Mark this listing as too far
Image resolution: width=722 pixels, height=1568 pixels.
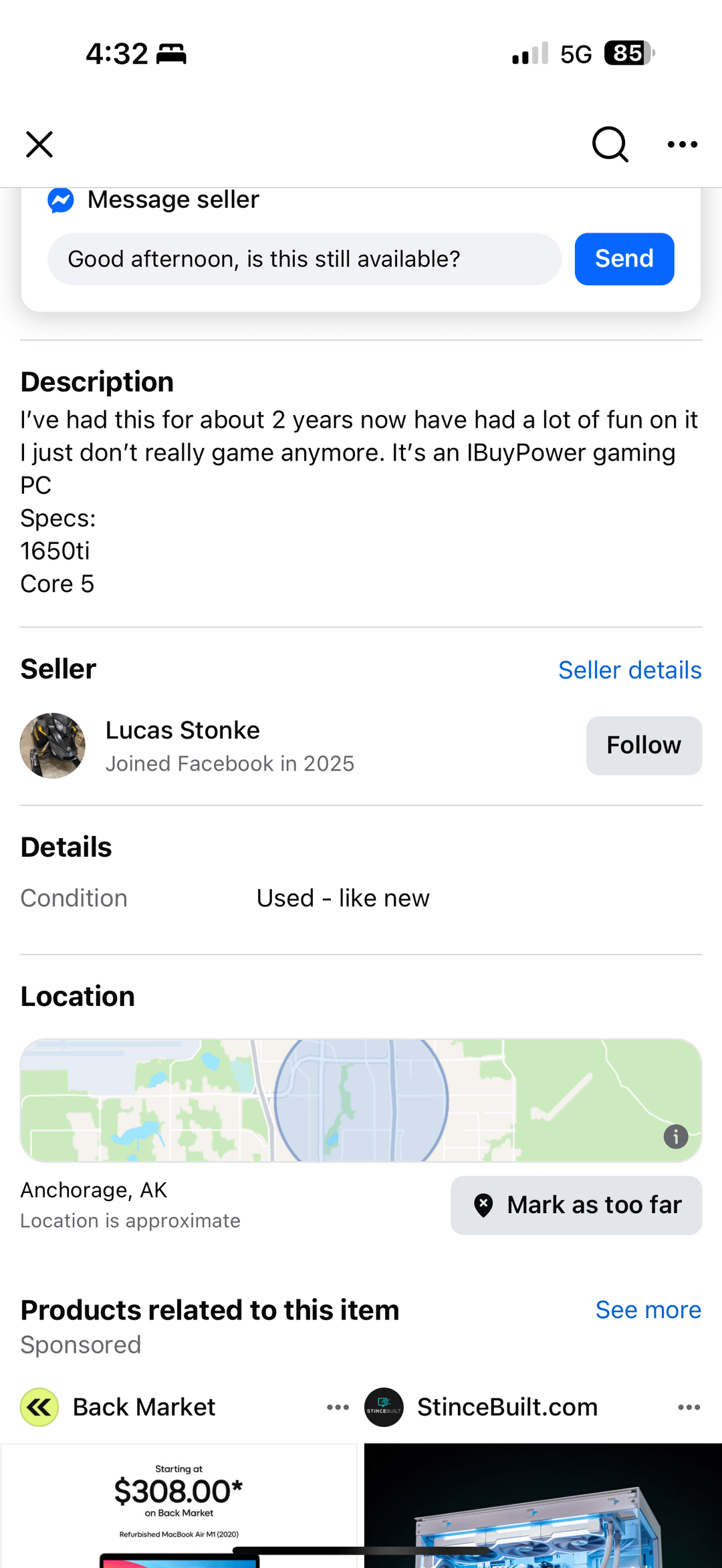click(576, 1205)
